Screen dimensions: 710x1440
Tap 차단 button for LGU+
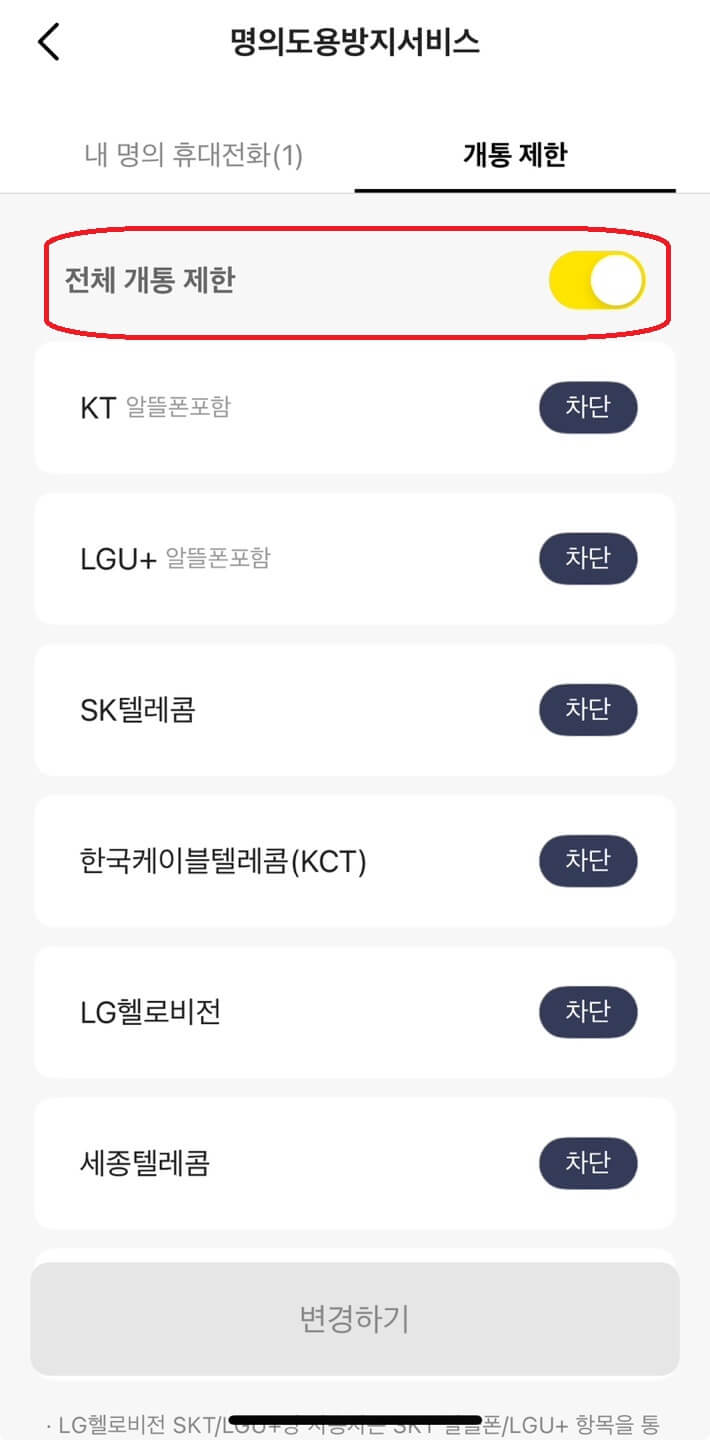(x=588, y=558)
